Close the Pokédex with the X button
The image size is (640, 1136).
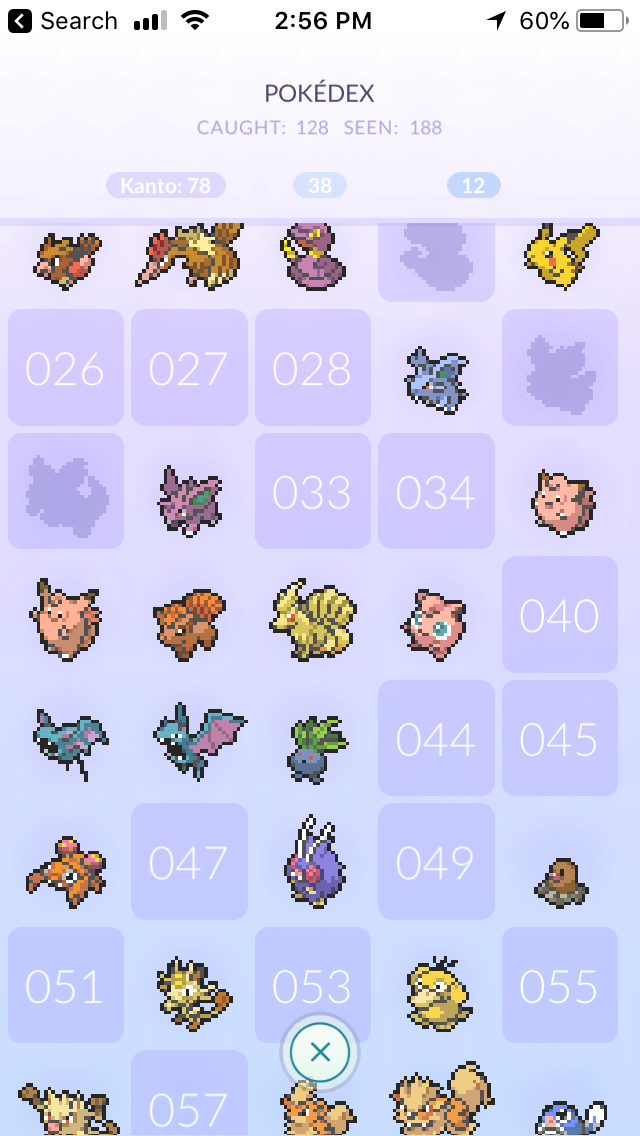(x=320, y=1052)
